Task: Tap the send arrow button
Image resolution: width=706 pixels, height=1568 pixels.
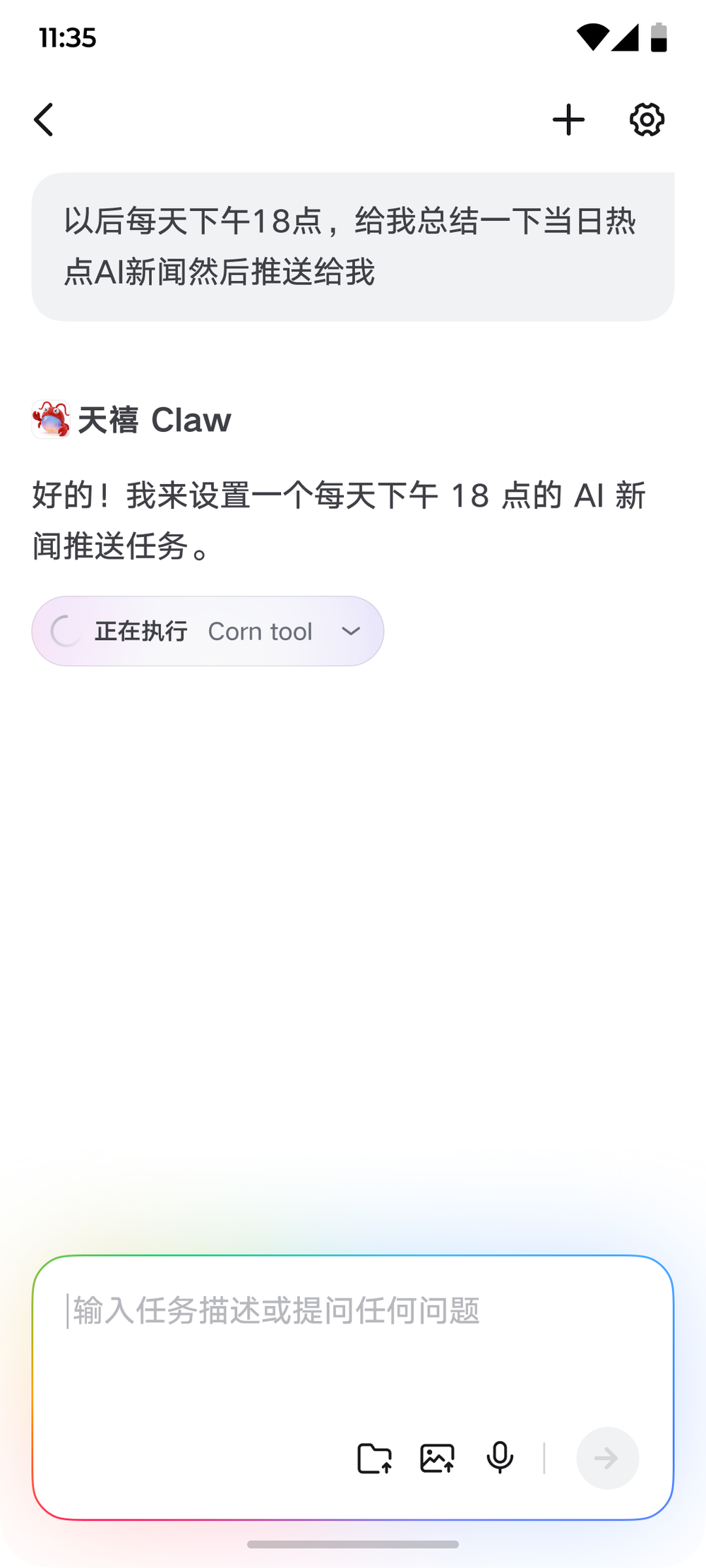Action: coord(607,1458)
